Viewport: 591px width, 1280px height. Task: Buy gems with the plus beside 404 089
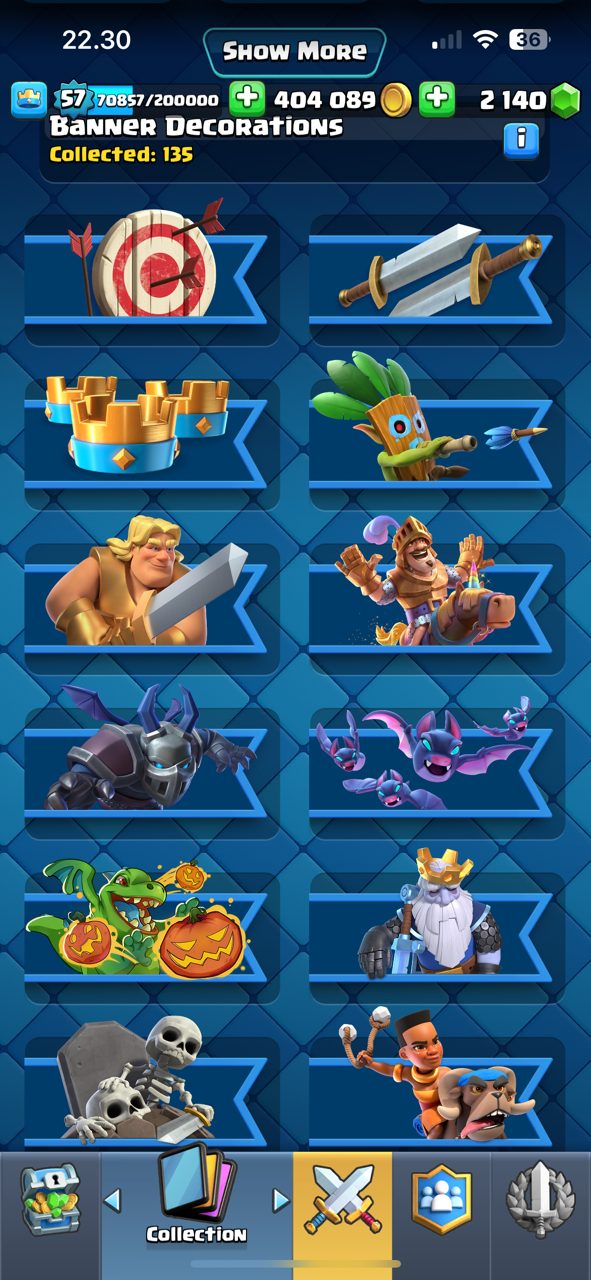tap(437, 99)
